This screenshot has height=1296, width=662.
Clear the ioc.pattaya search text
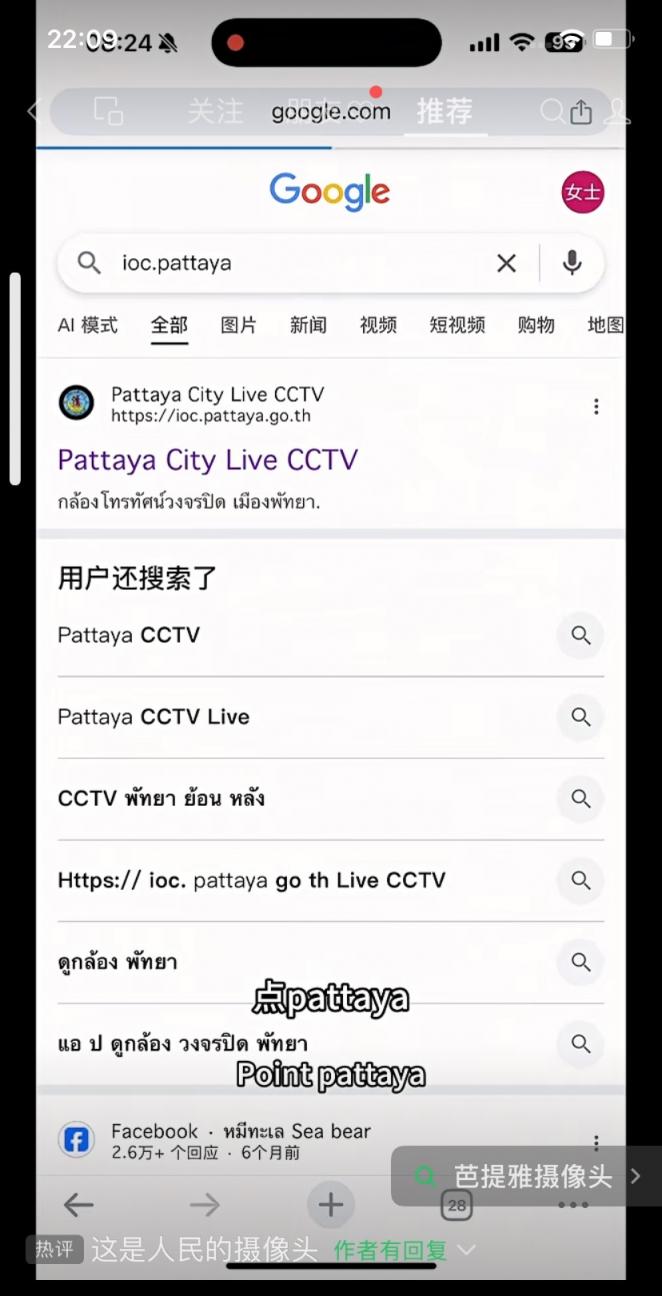coord(507,263)
